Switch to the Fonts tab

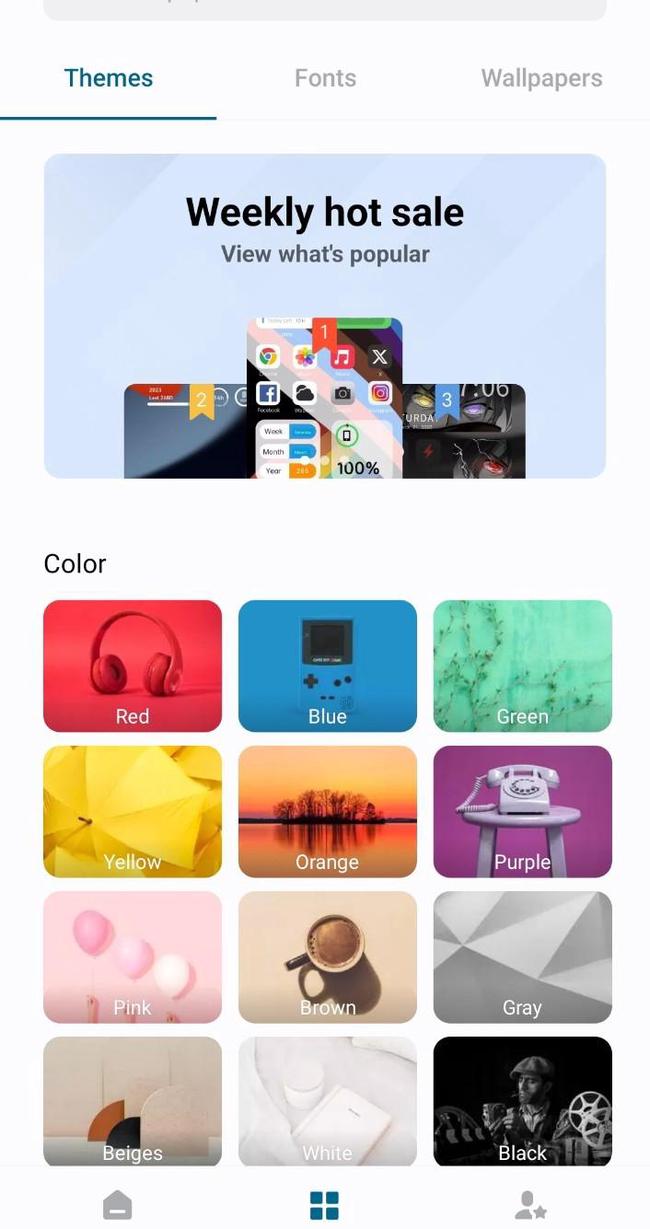click(x=325, y=78)
